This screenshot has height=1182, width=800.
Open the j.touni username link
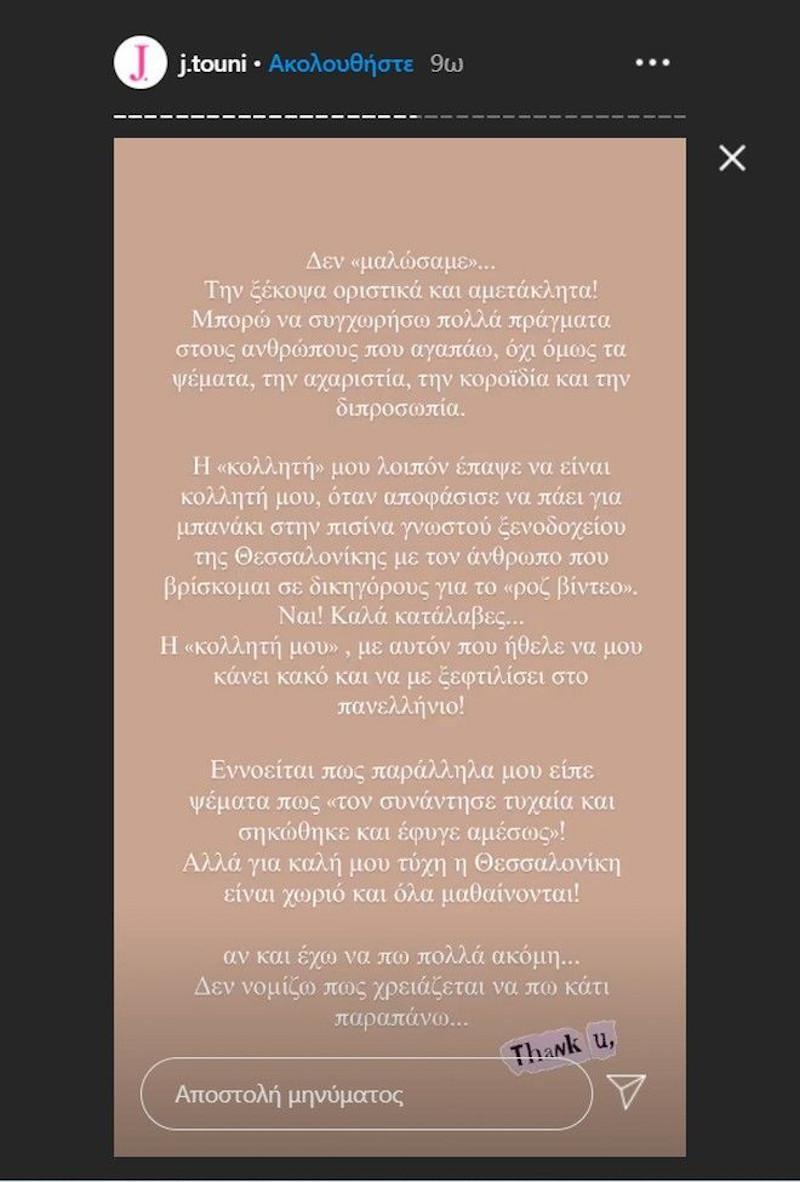tap(209, 64)
